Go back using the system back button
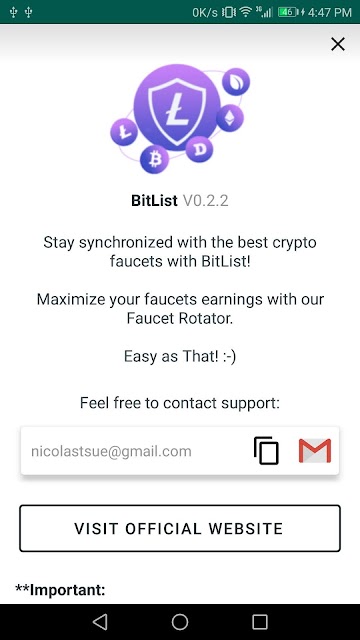 100,622
